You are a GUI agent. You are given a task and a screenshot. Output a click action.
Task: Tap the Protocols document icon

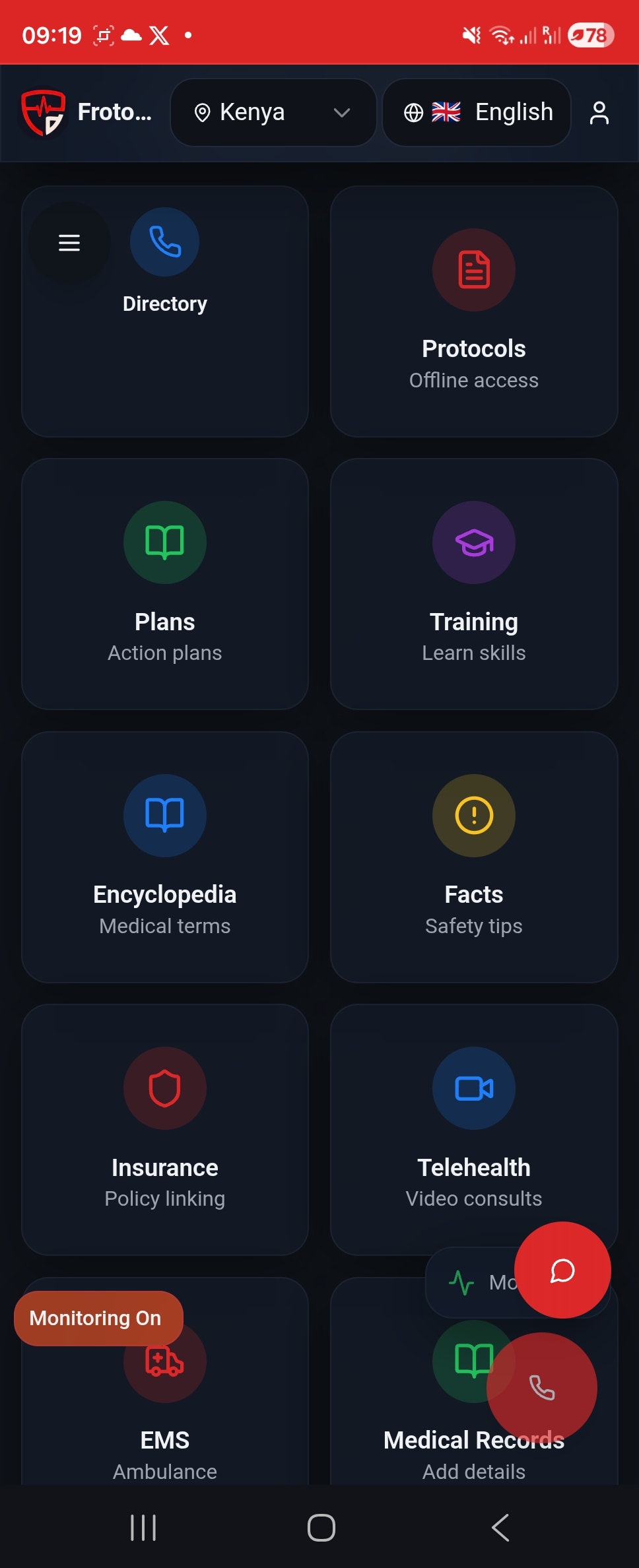[x=473, y=270]
